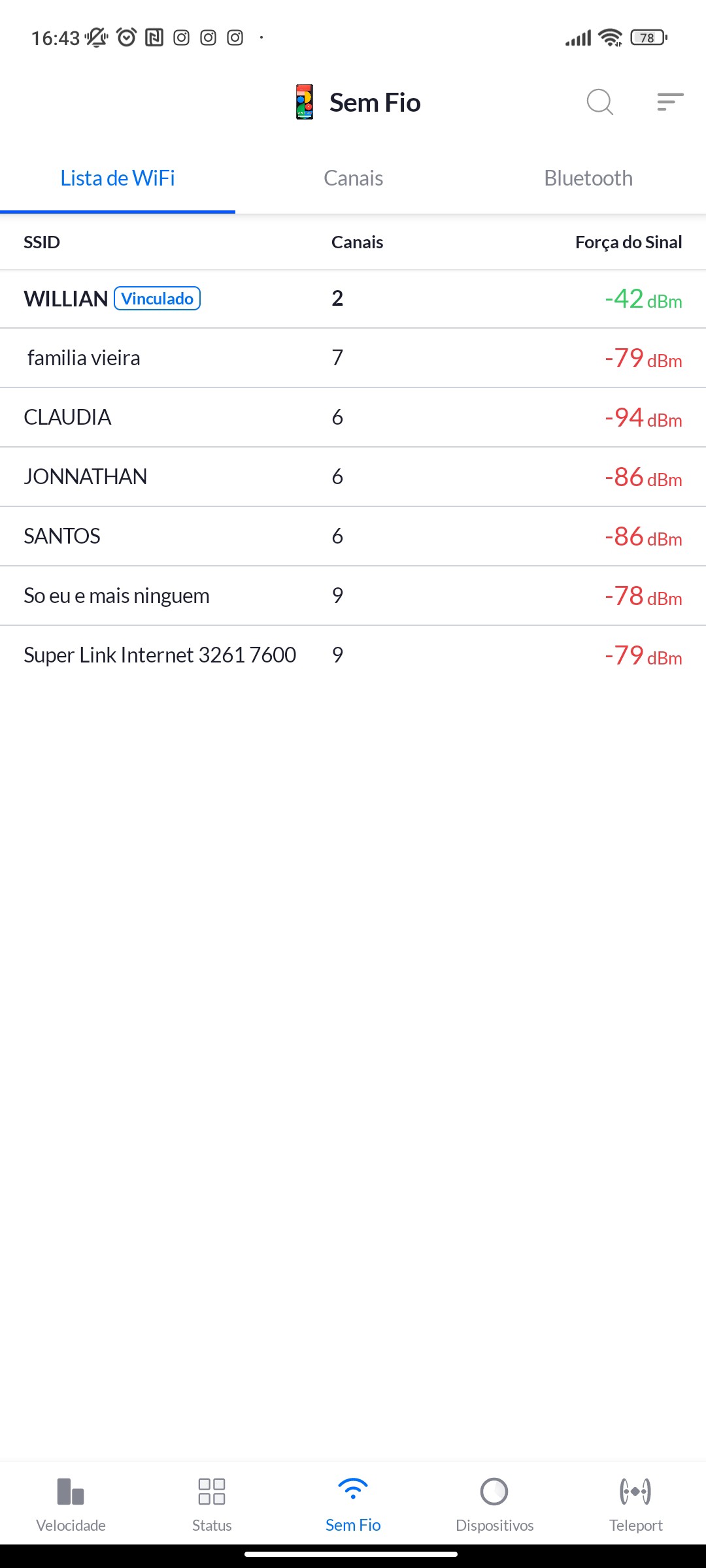Switch to the Canais tab
Screen dimensions: 706x1568
[353, 178]
